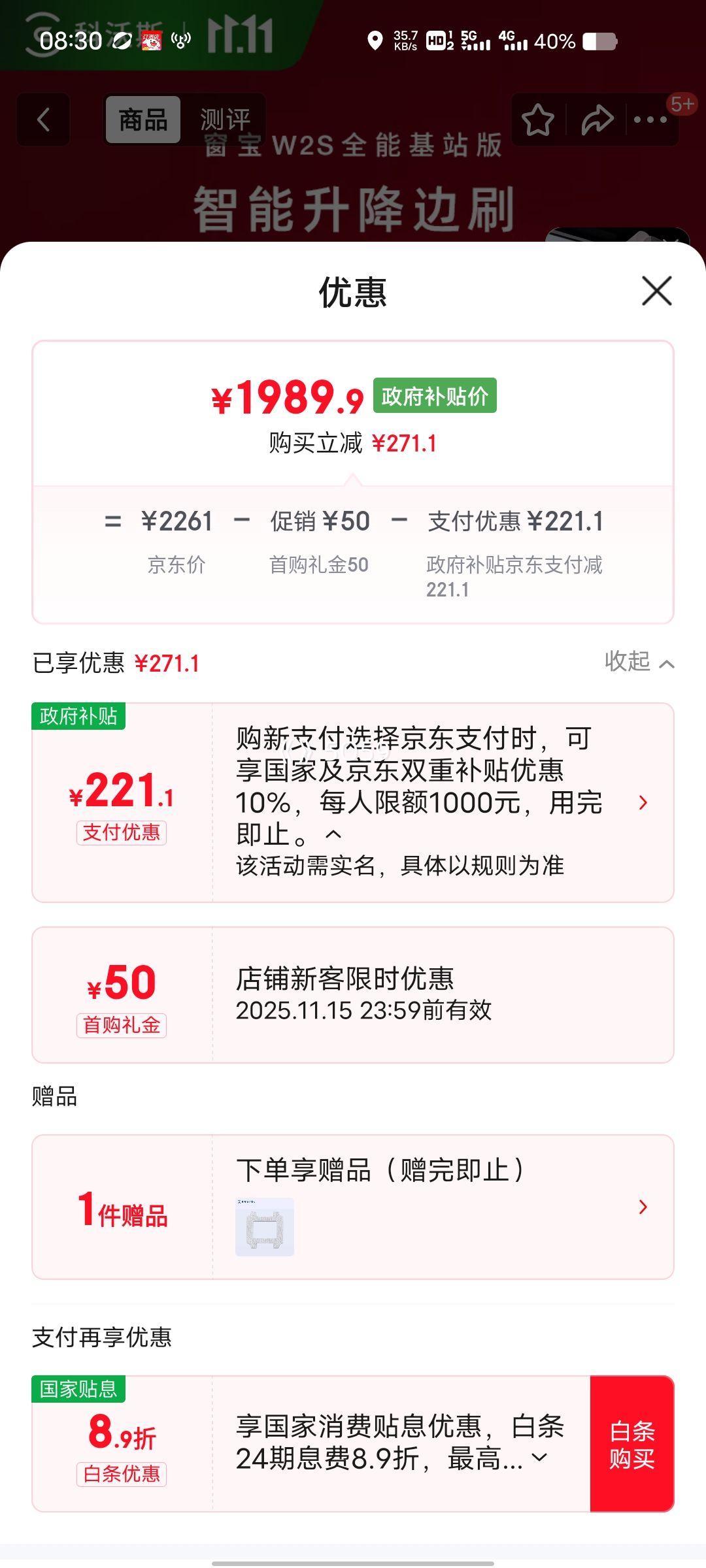Image resolution: width=706 pixels, height=1568 pixels.
Task: Expand the 国家贴息 白条 interest discount text
Action: point(540,1456)
